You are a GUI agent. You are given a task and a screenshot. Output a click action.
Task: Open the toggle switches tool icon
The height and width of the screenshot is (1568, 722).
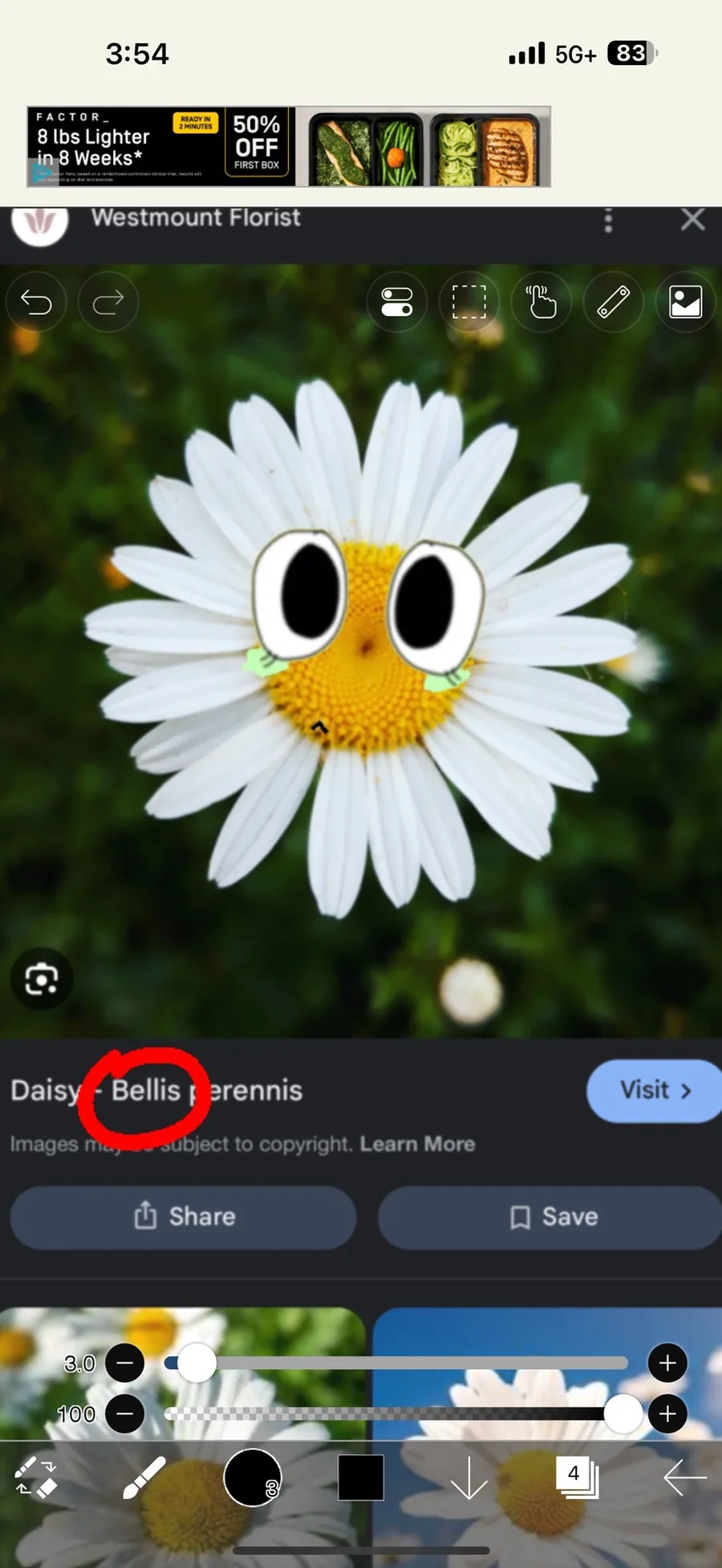(397, 302)
